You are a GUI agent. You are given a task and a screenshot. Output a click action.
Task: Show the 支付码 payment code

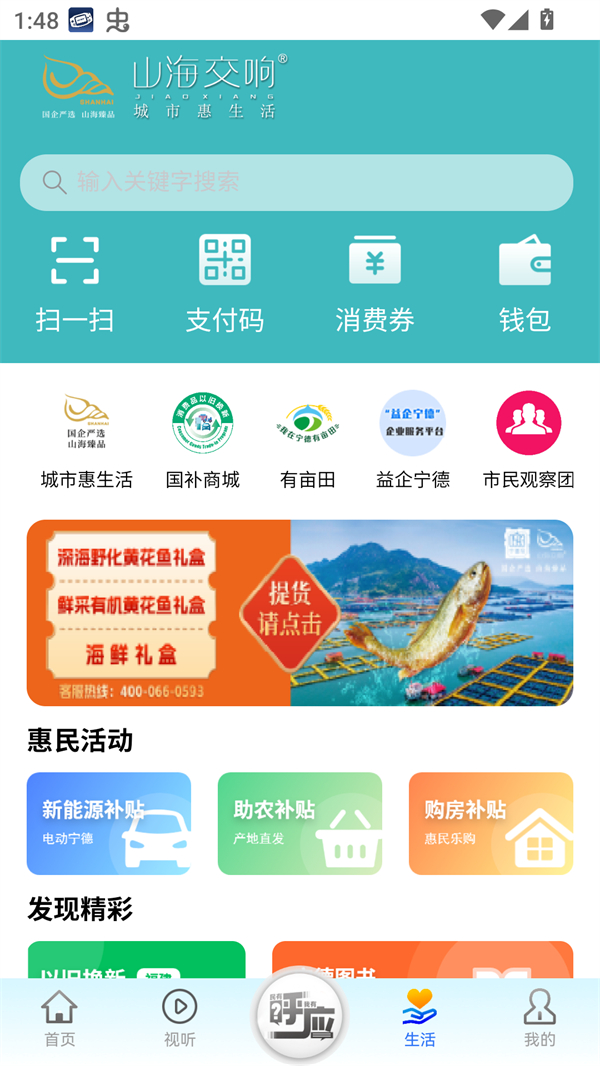[225, 283]
